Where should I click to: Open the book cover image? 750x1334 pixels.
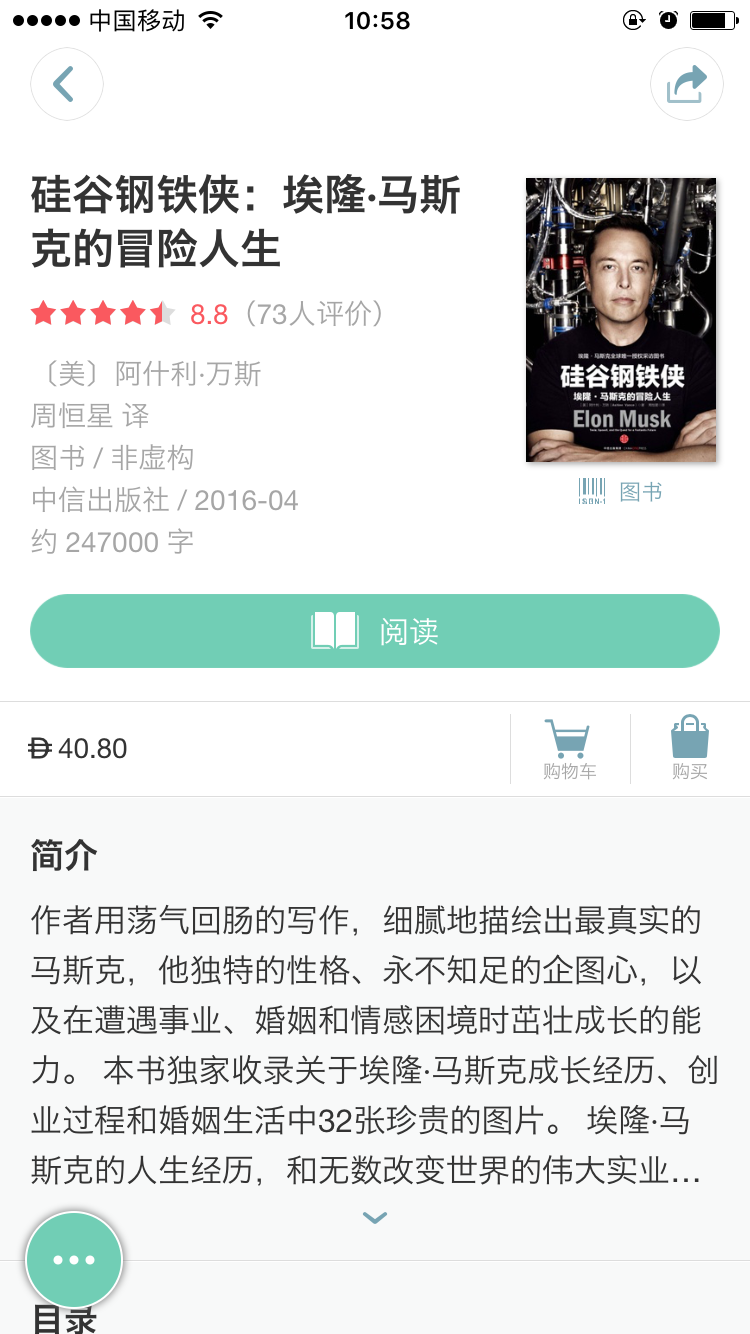[621, 320]
